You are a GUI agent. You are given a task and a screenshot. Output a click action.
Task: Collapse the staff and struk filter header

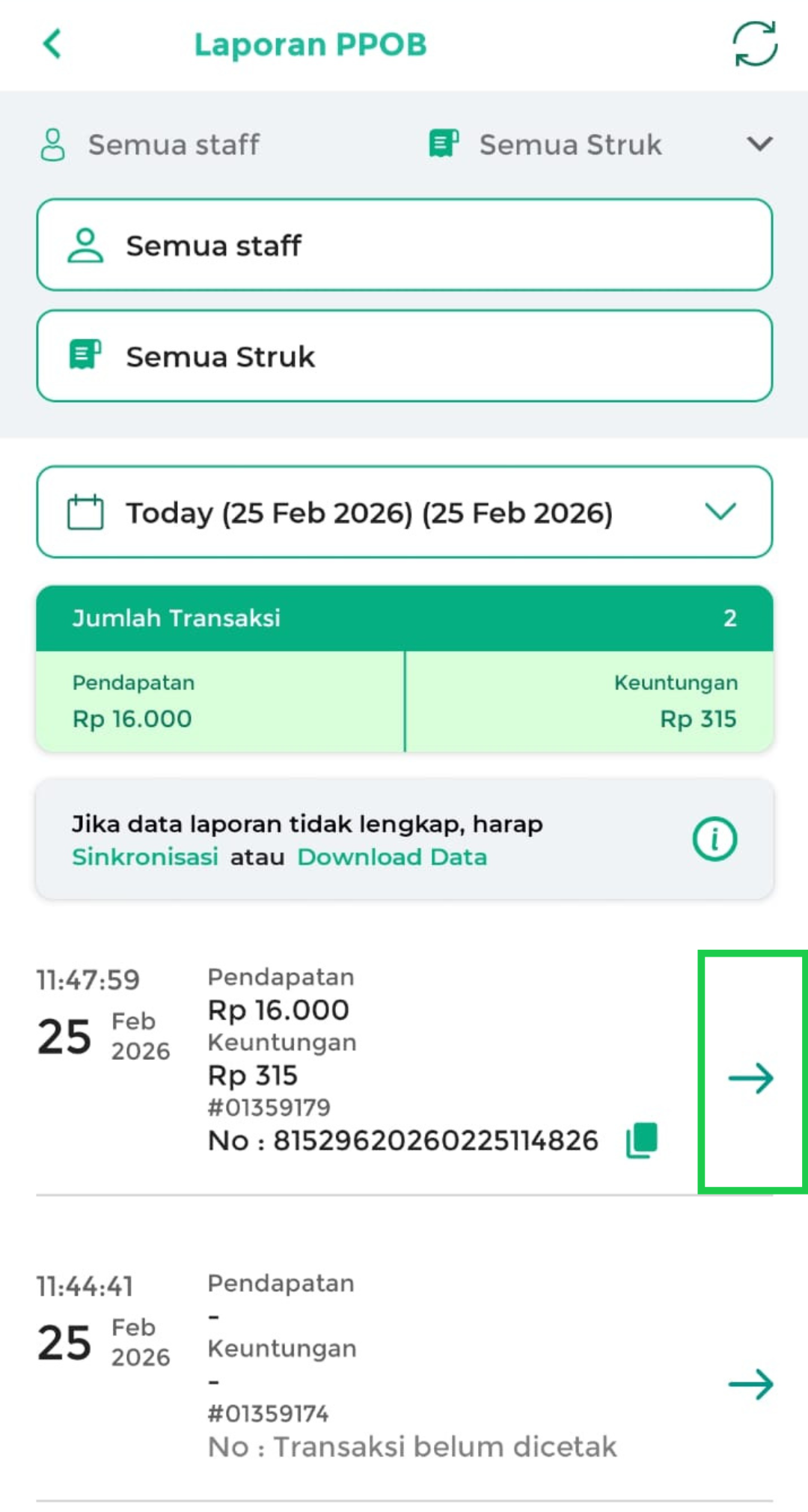pos(759,144)
